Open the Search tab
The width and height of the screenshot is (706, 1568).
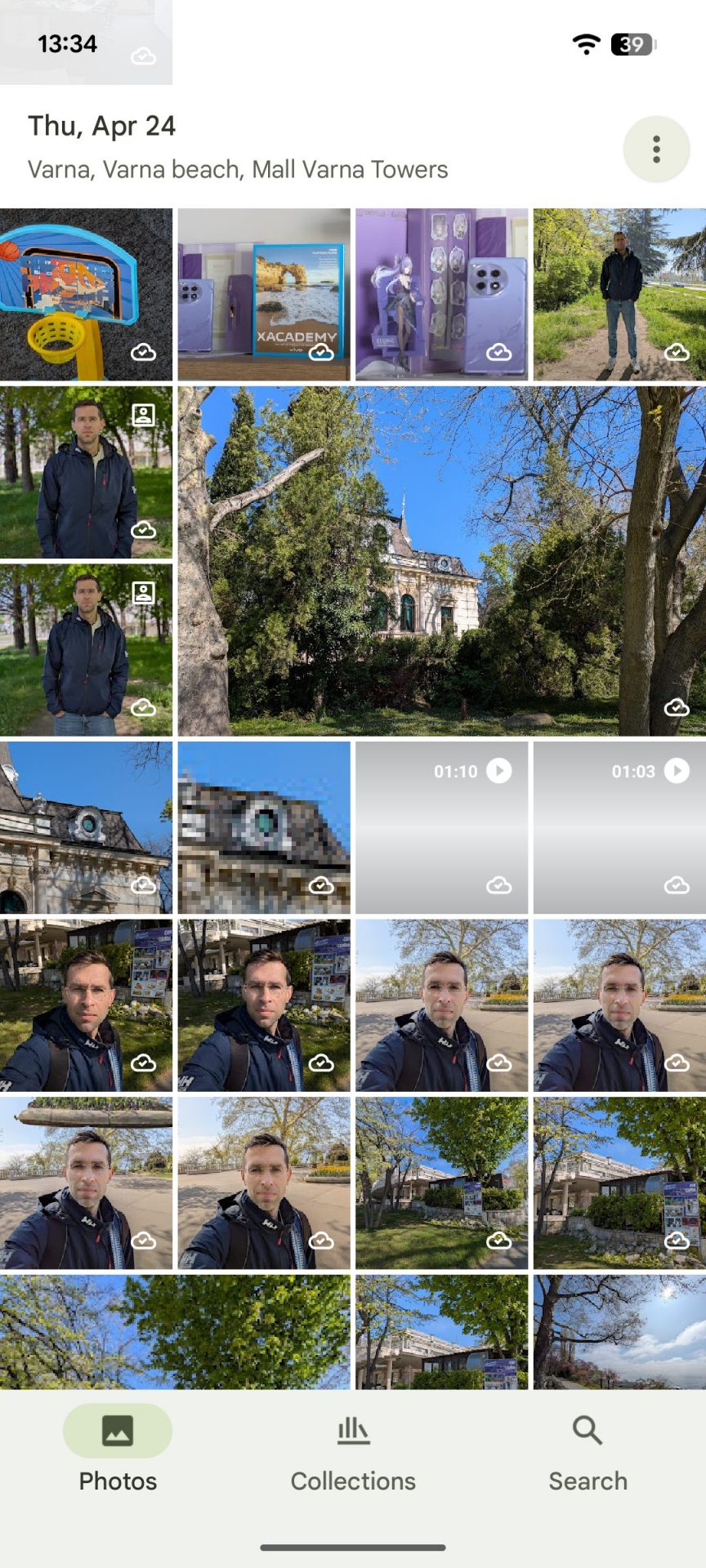588,1454
